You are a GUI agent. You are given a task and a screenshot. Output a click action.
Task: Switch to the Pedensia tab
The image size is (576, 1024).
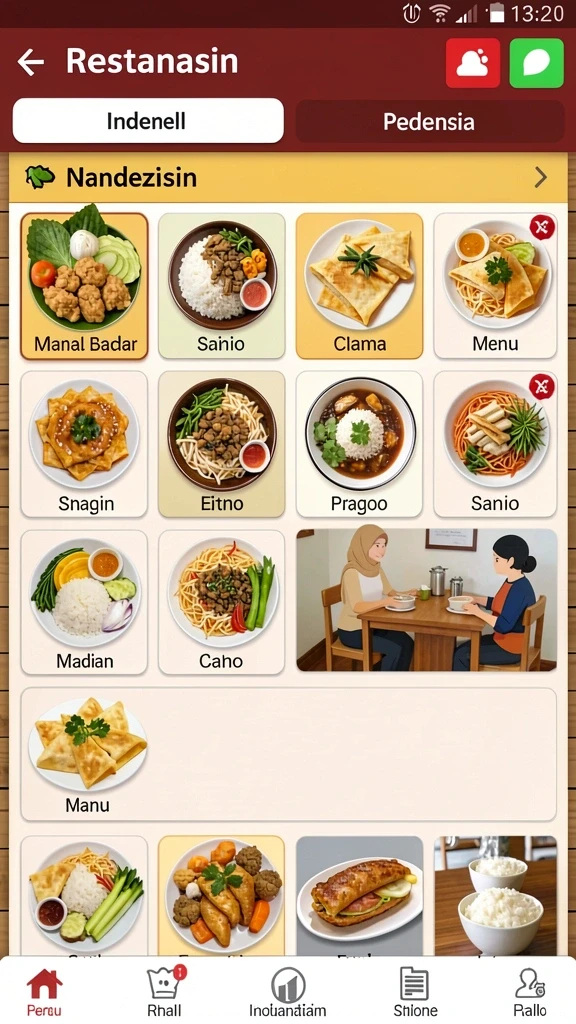coord(429,121)
